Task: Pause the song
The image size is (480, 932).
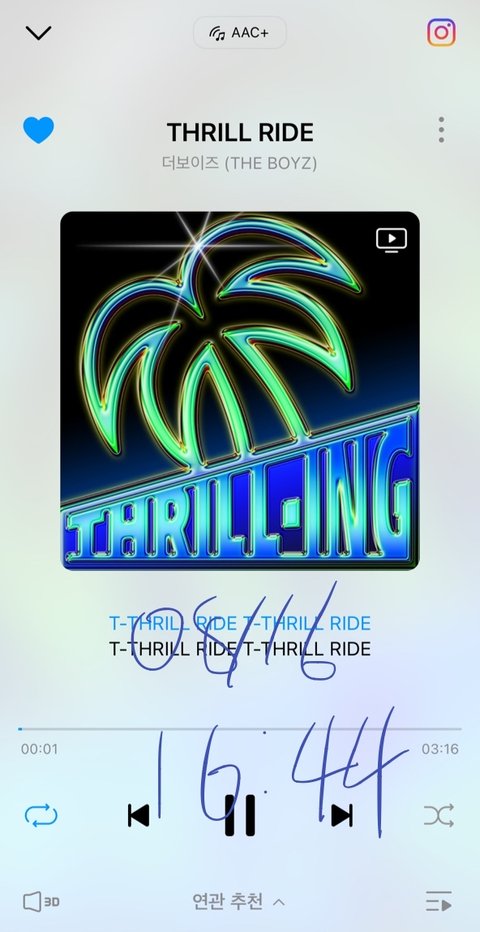Action: [240, 815]
